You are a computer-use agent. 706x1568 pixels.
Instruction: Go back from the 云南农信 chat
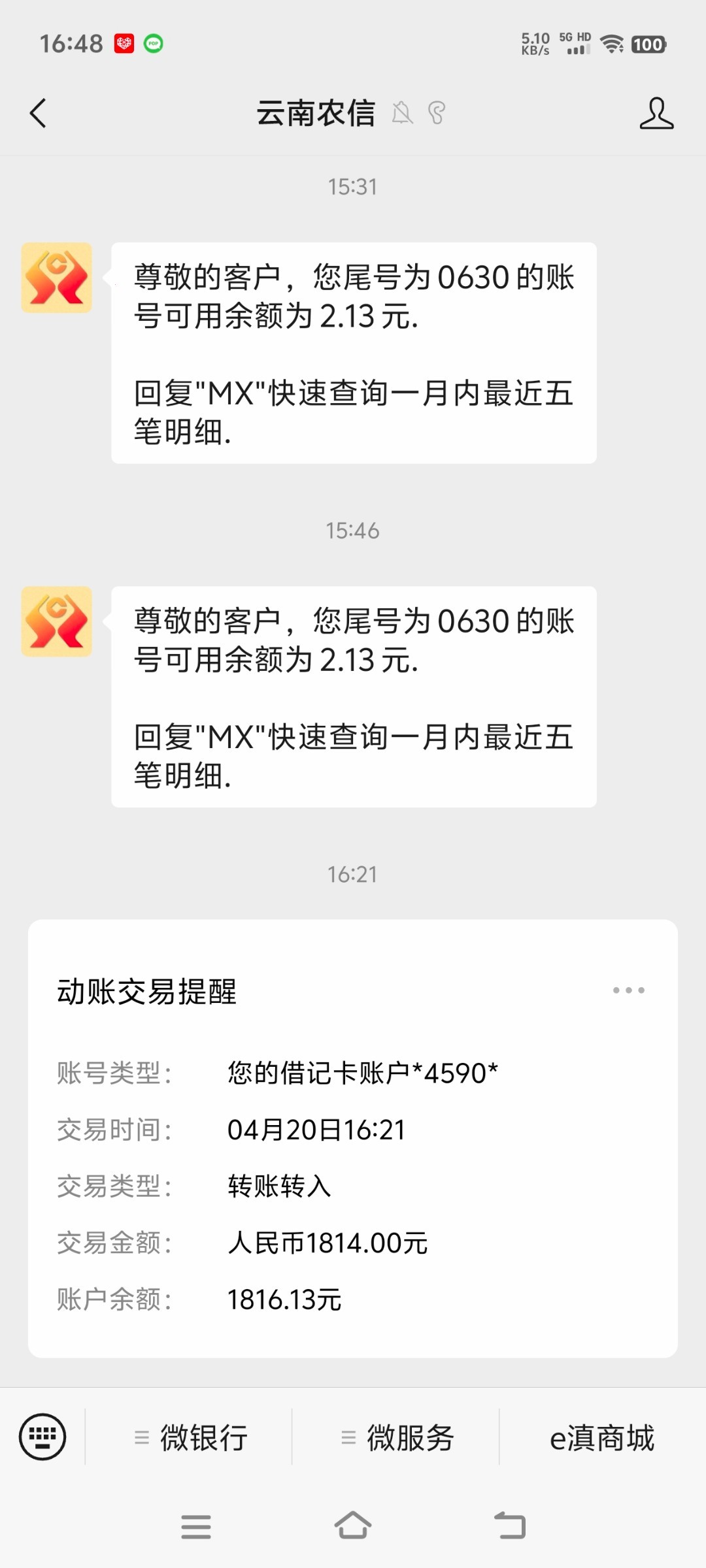[x=38, y=113]
